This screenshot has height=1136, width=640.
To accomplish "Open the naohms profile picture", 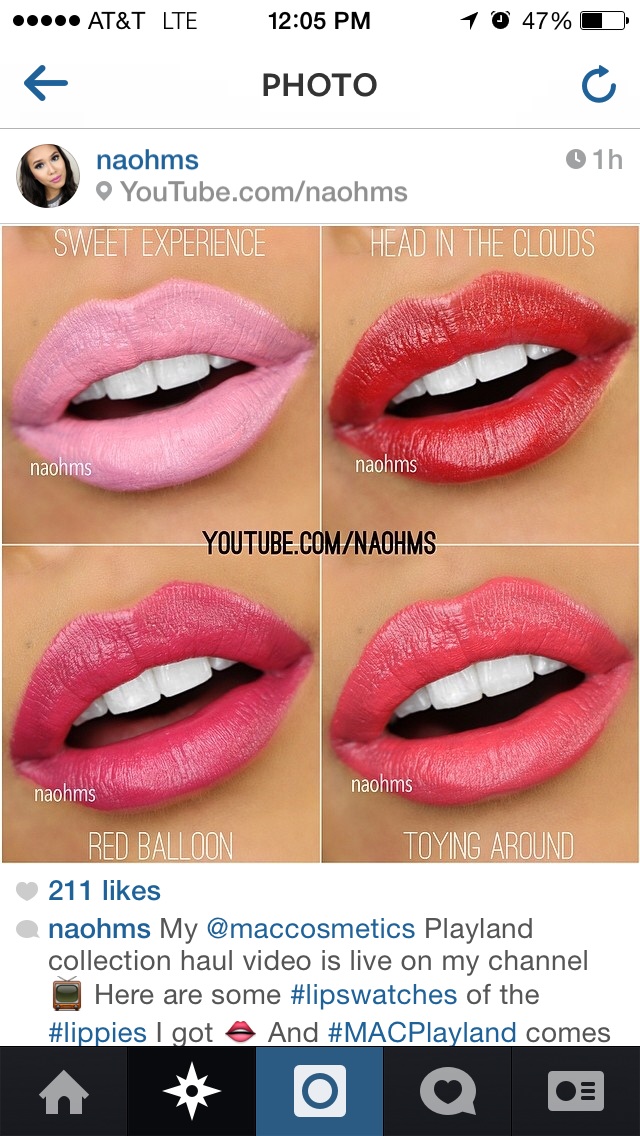I will tap(48, 176).
